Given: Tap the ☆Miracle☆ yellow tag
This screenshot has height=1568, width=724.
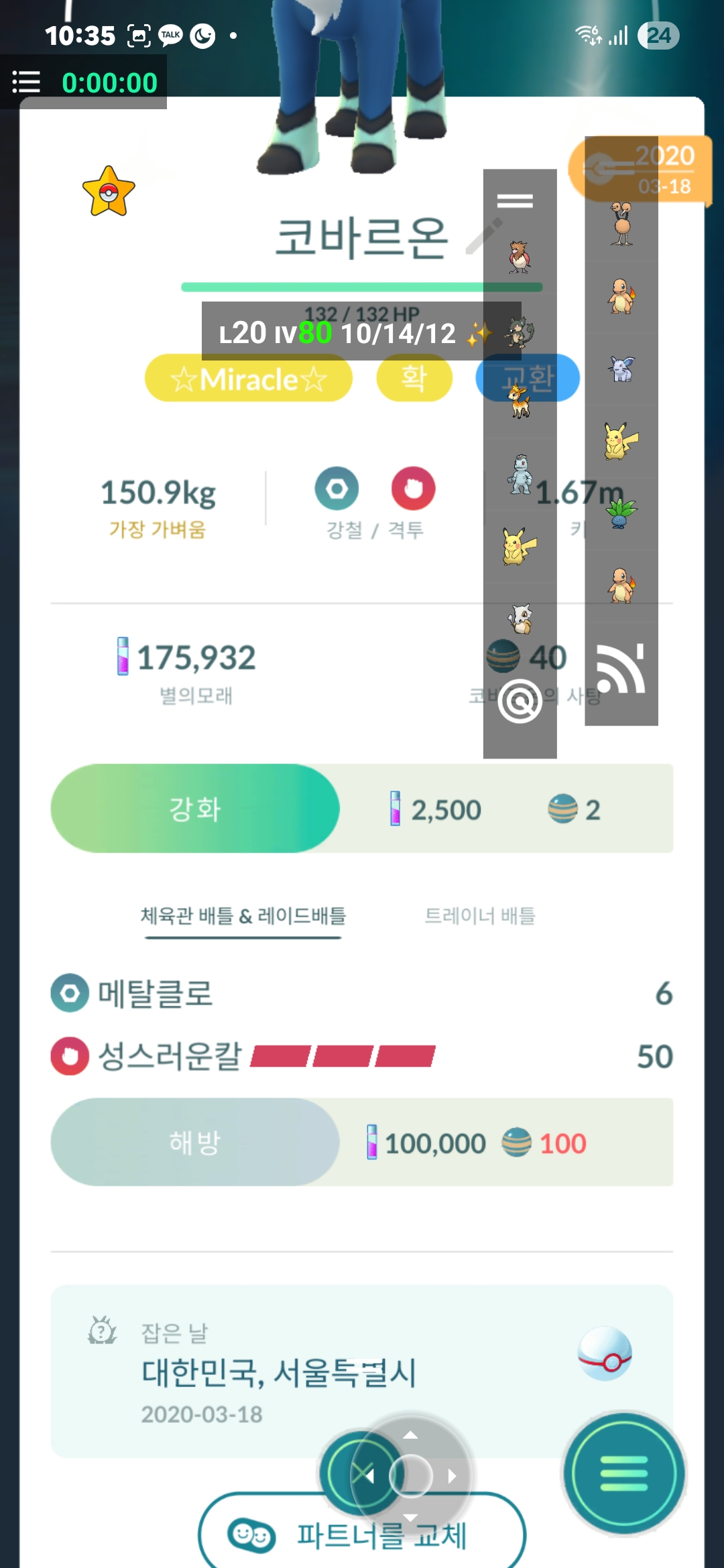Looking at the screenshot, I should (x=249, y=379).
